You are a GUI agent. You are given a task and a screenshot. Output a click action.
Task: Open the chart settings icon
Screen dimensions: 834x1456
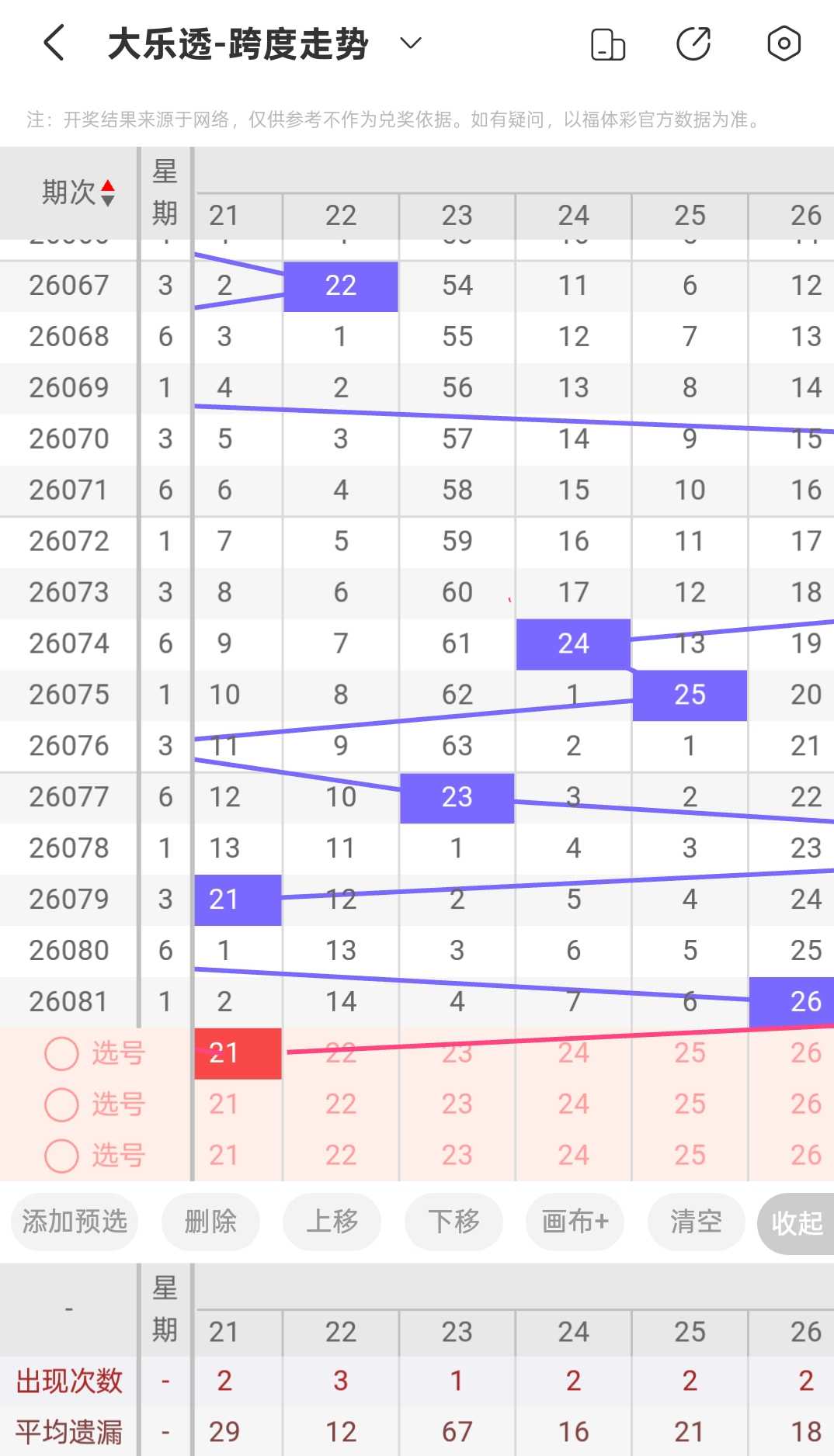pyautogui.click(x=784, y=43)
